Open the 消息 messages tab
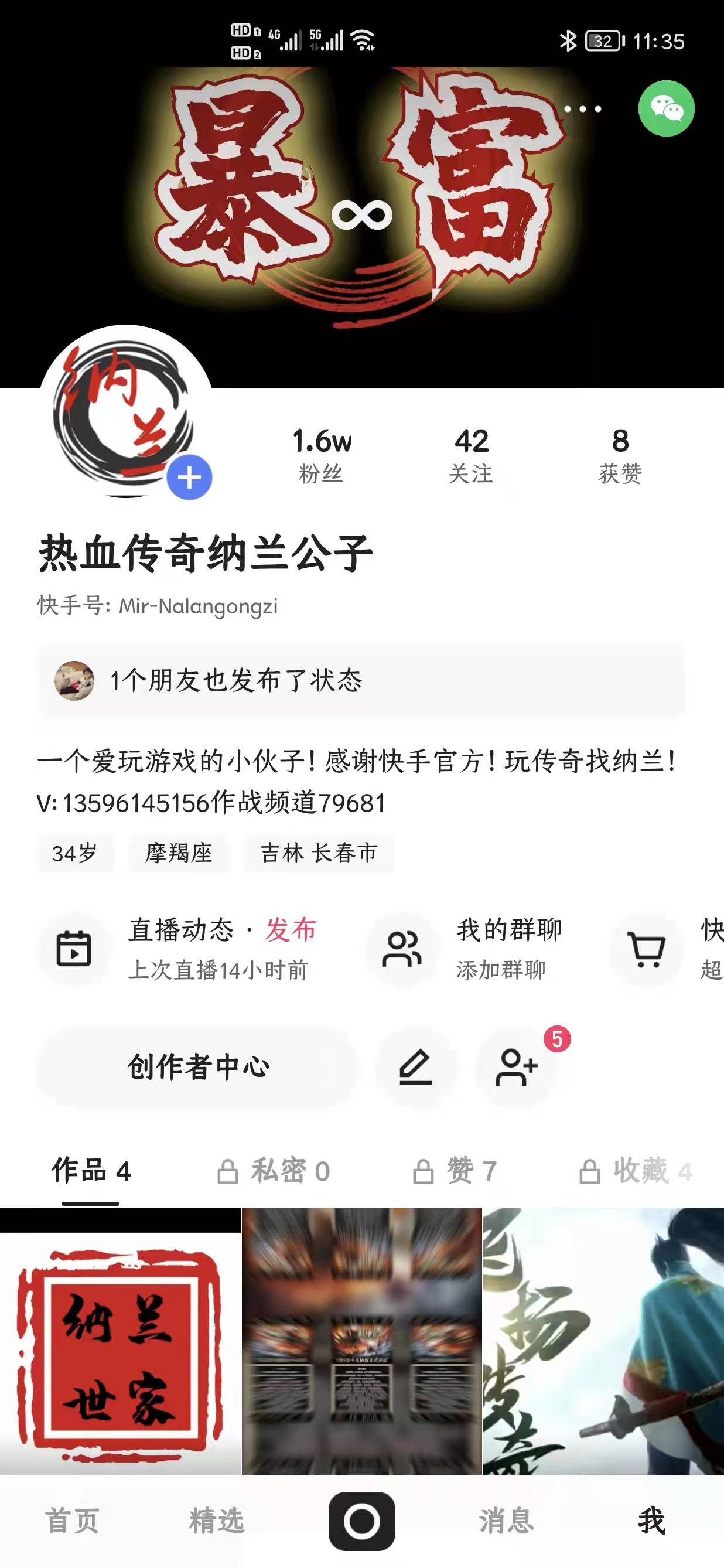This screenshot has width=724, height=1568. [x=506, y=1521]
